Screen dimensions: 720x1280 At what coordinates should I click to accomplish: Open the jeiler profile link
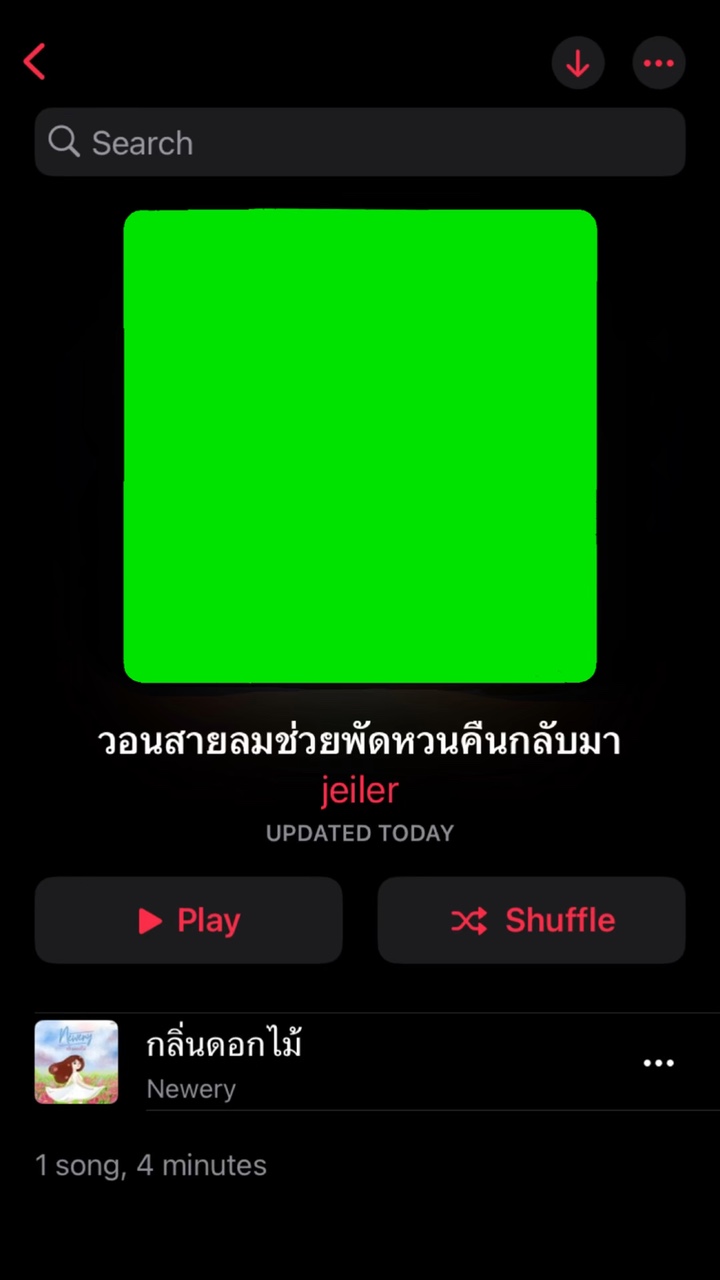point(360,790)
